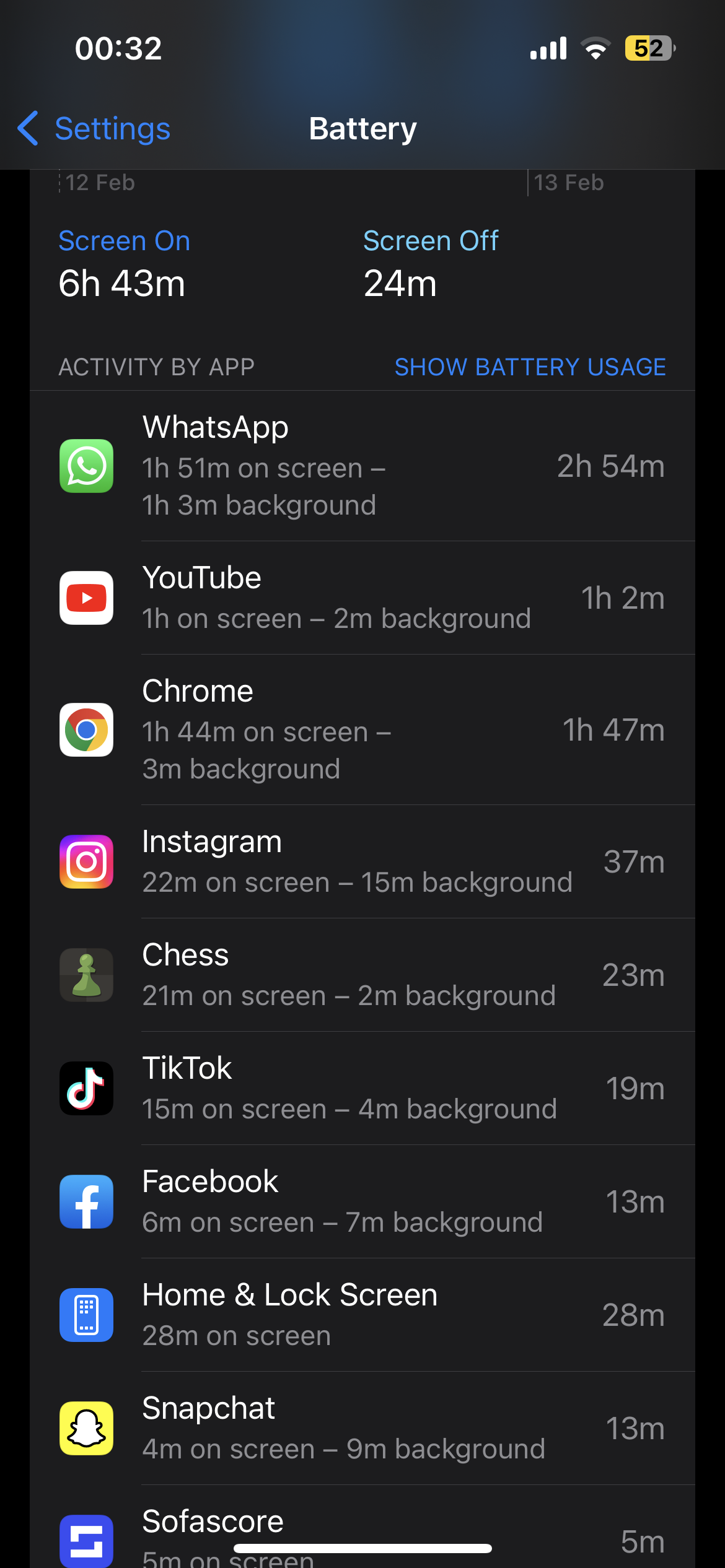The width and height of the screenshot is (725, 1568).
Task: Select the Instagram activity row
Action: coord(362,861)
